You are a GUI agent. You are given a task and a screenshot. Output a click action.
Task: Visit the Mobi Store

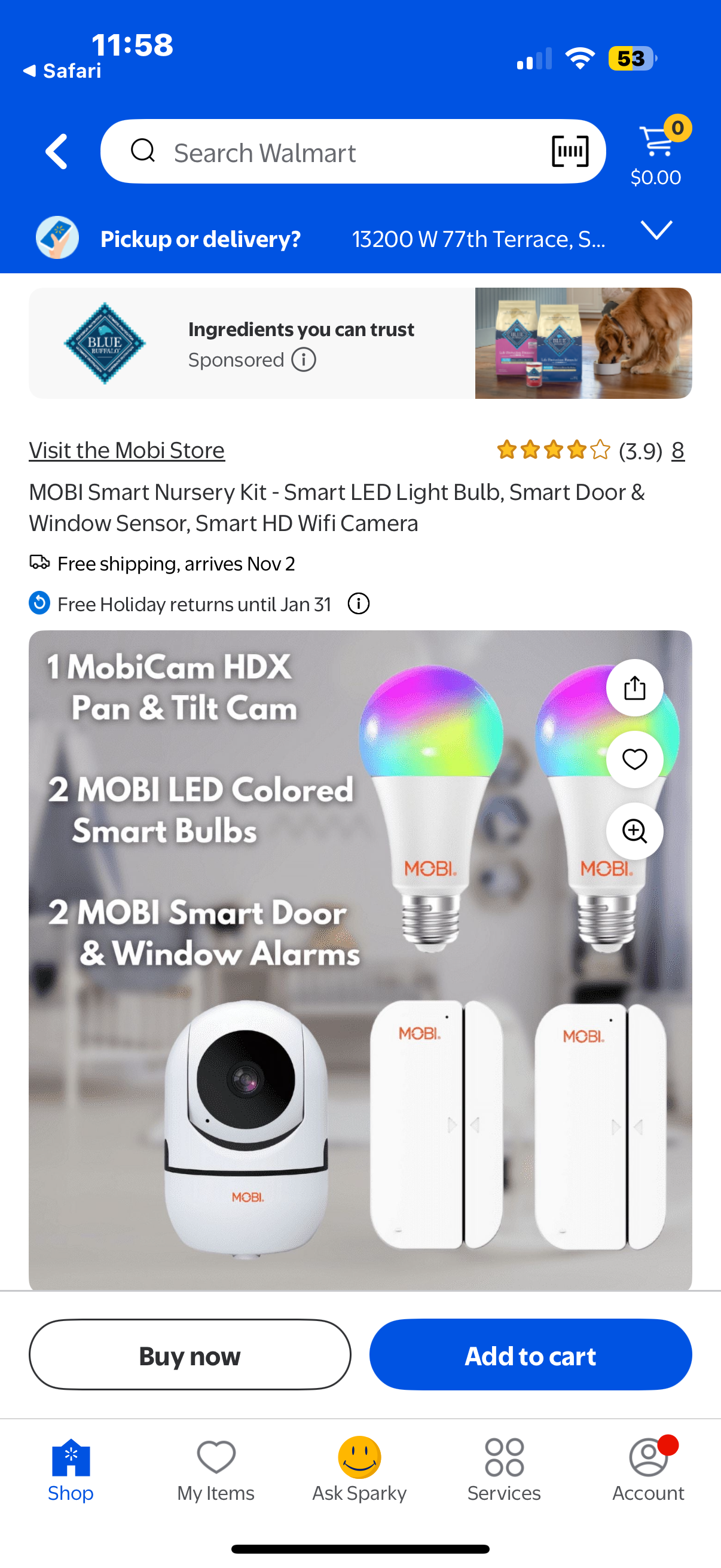pyautogui.click(x=127, y=450)
